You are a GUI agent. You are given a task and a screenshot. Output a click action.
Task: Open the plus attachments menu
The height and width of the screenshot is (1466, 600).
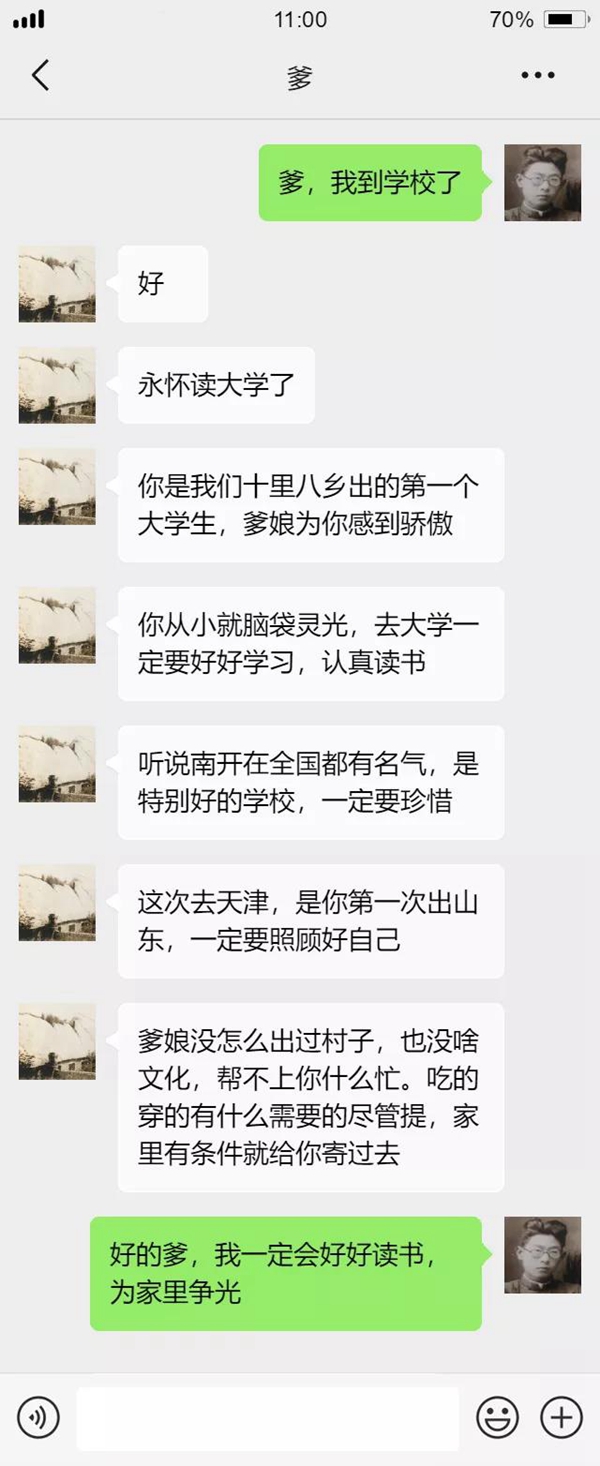pyautogui.click(x=561, y=1417)
